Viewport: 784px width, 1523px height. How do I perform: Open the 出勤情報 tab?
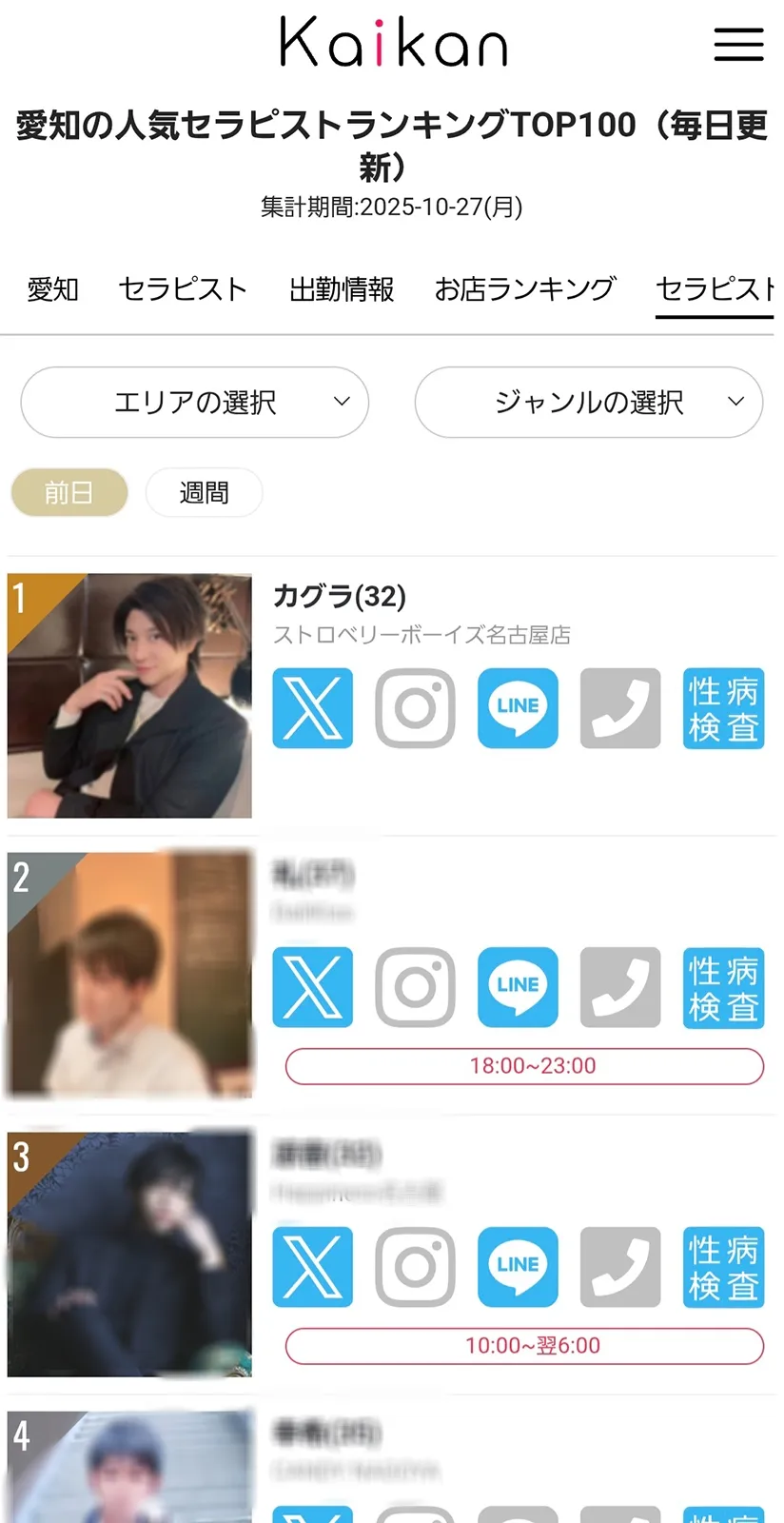[x=341, y=289]
